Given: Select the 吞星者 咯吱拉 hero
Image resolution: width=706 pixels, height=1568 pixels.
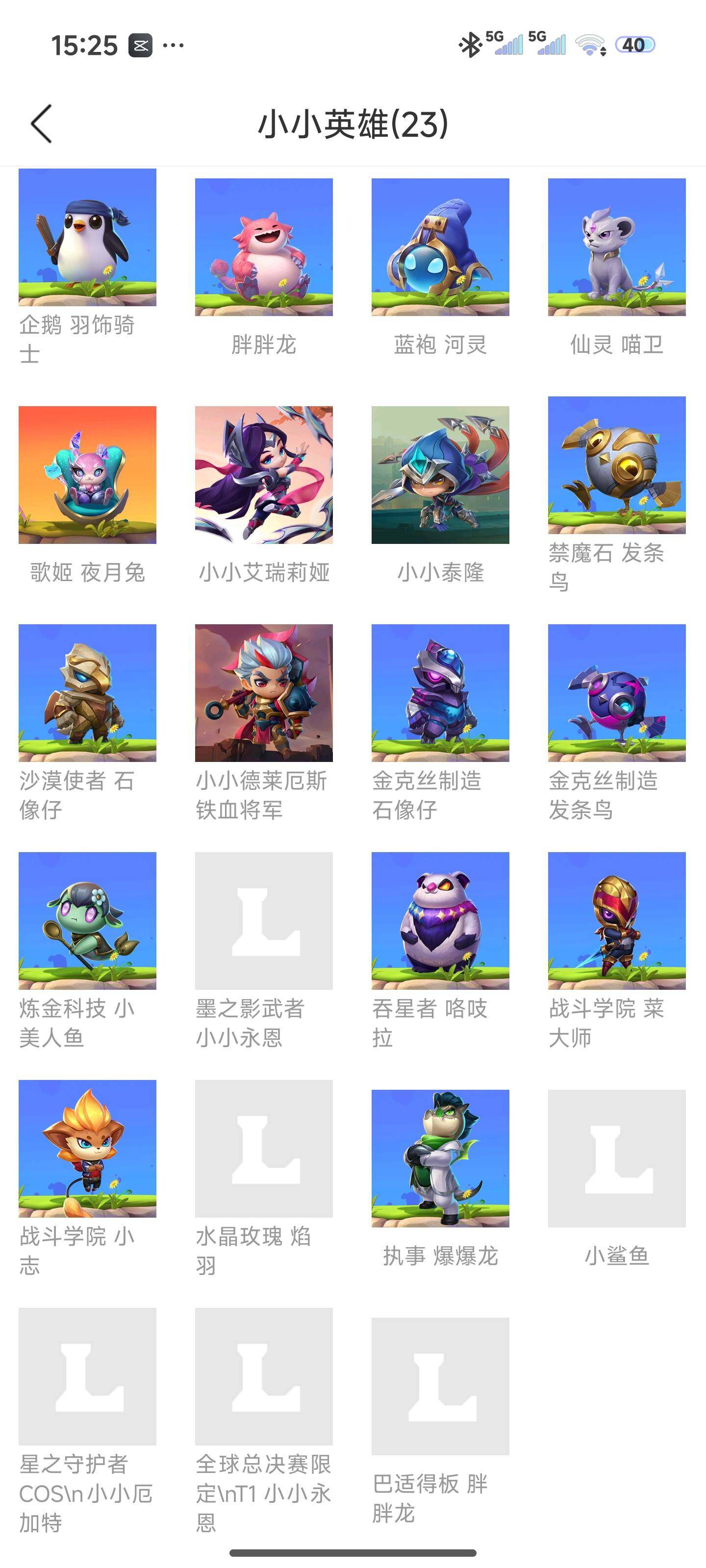Looking at the screenshot, I should [x=440, y=920].
